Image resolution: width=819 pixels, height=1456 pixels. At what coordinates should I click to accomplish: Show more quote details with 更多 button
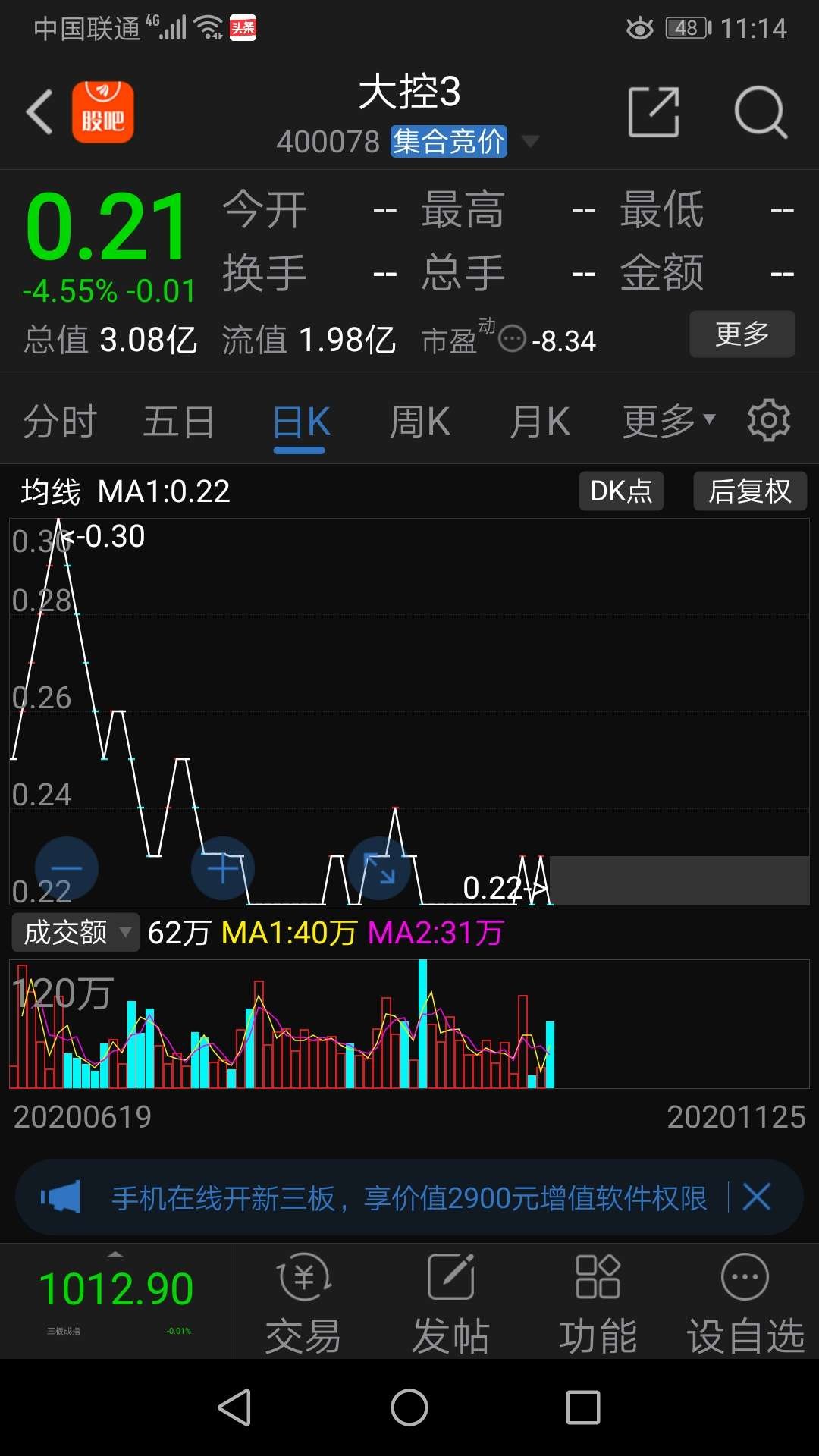click(x=742, y=334)
